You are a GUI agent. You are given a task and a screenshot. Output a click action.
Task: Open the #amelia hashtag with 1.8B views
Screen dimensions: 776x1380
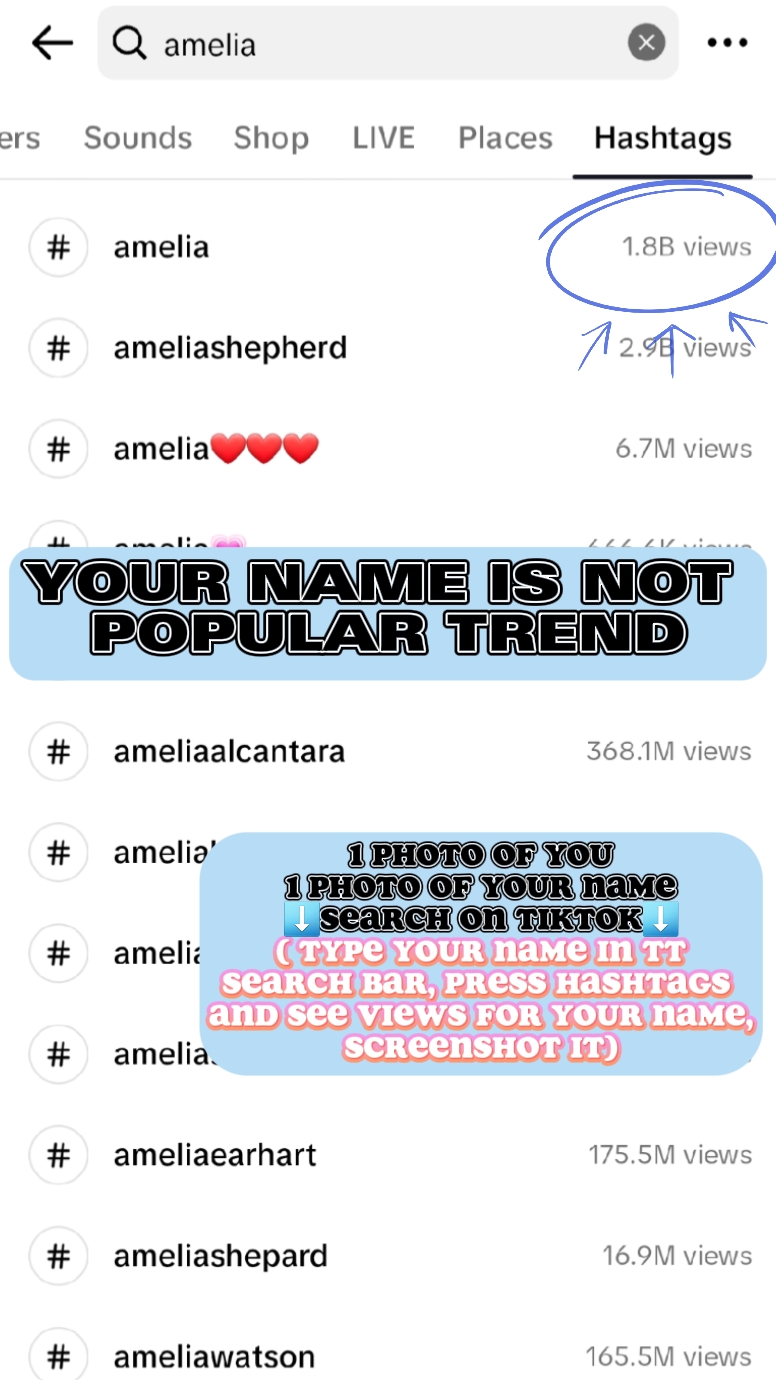pos(388,247)
